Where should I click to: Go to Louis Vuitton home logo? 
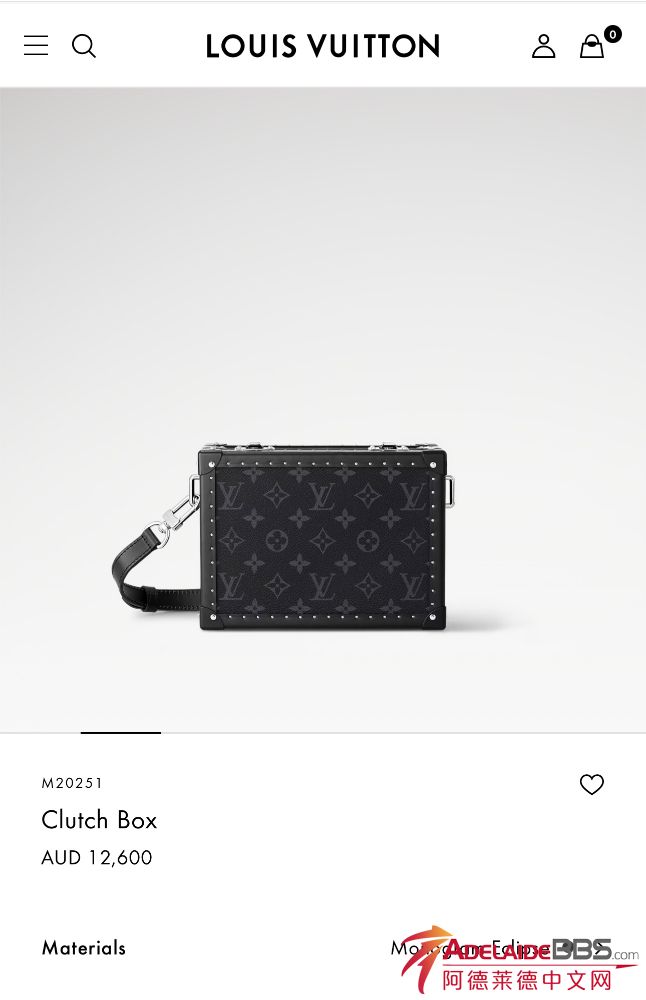323,46
